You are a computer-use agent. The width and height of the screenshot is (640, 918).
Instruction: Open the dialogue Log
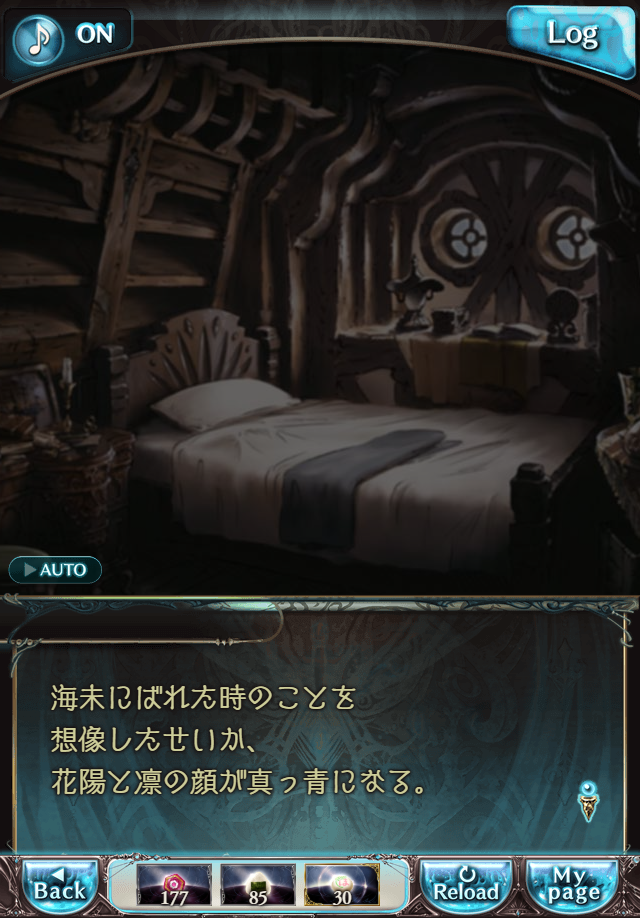click(572, 36)
